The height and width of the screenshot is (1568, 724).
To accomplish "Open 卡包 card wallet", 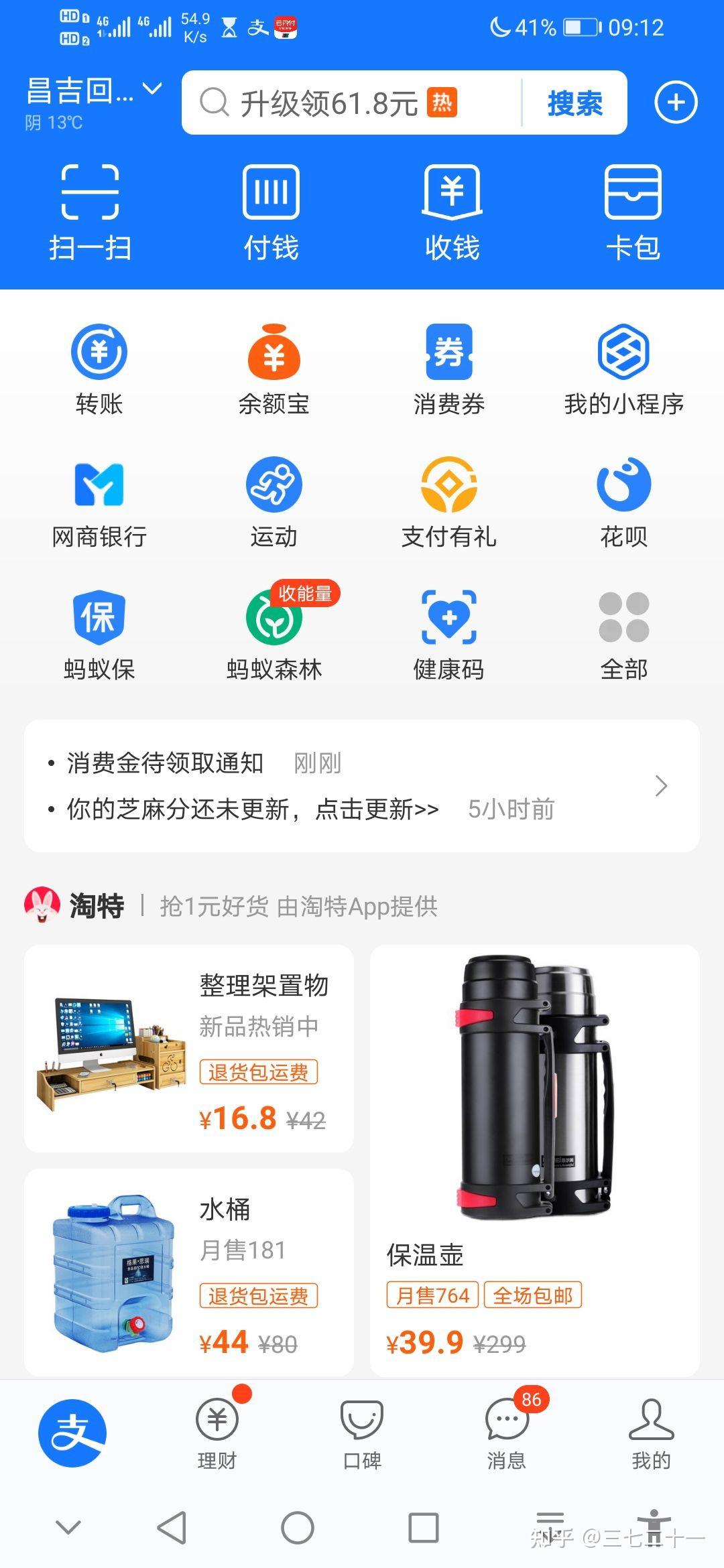I will [x=633, y=211].
